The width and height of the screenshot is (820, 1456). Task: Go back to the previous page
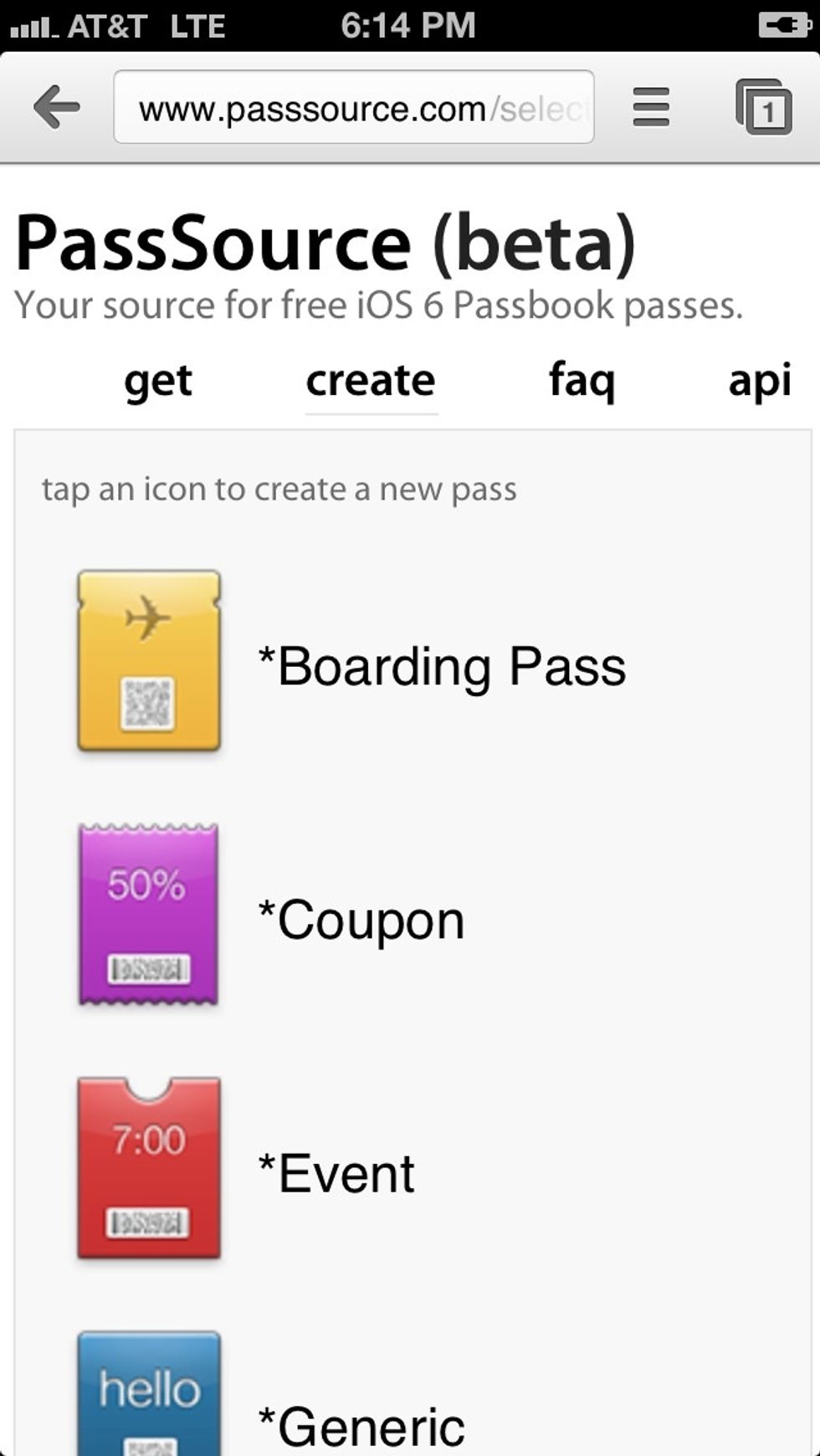click(56, 107)
